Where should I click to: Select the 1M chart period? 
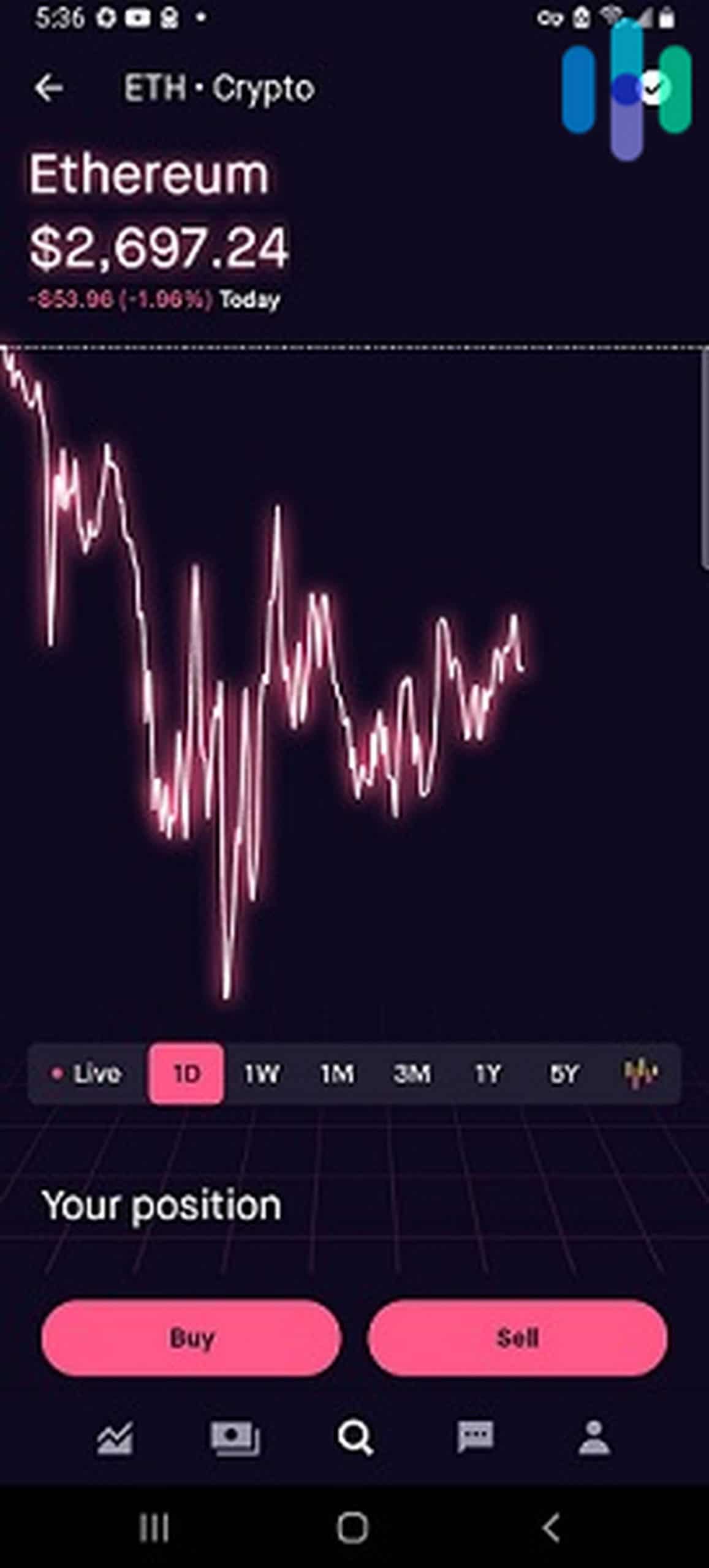[336, 1074]
